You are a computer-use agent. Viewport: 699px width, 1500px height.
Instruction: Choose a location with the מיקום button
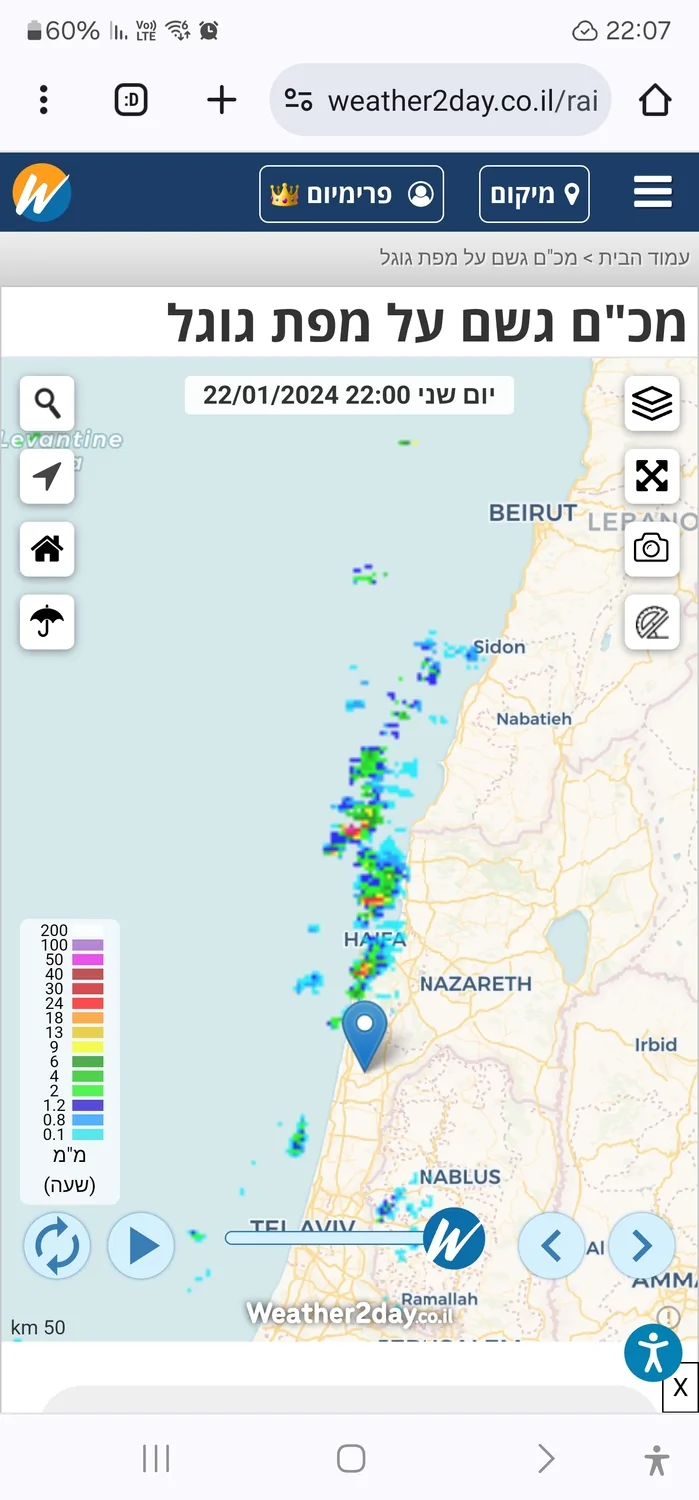[534, 193]
